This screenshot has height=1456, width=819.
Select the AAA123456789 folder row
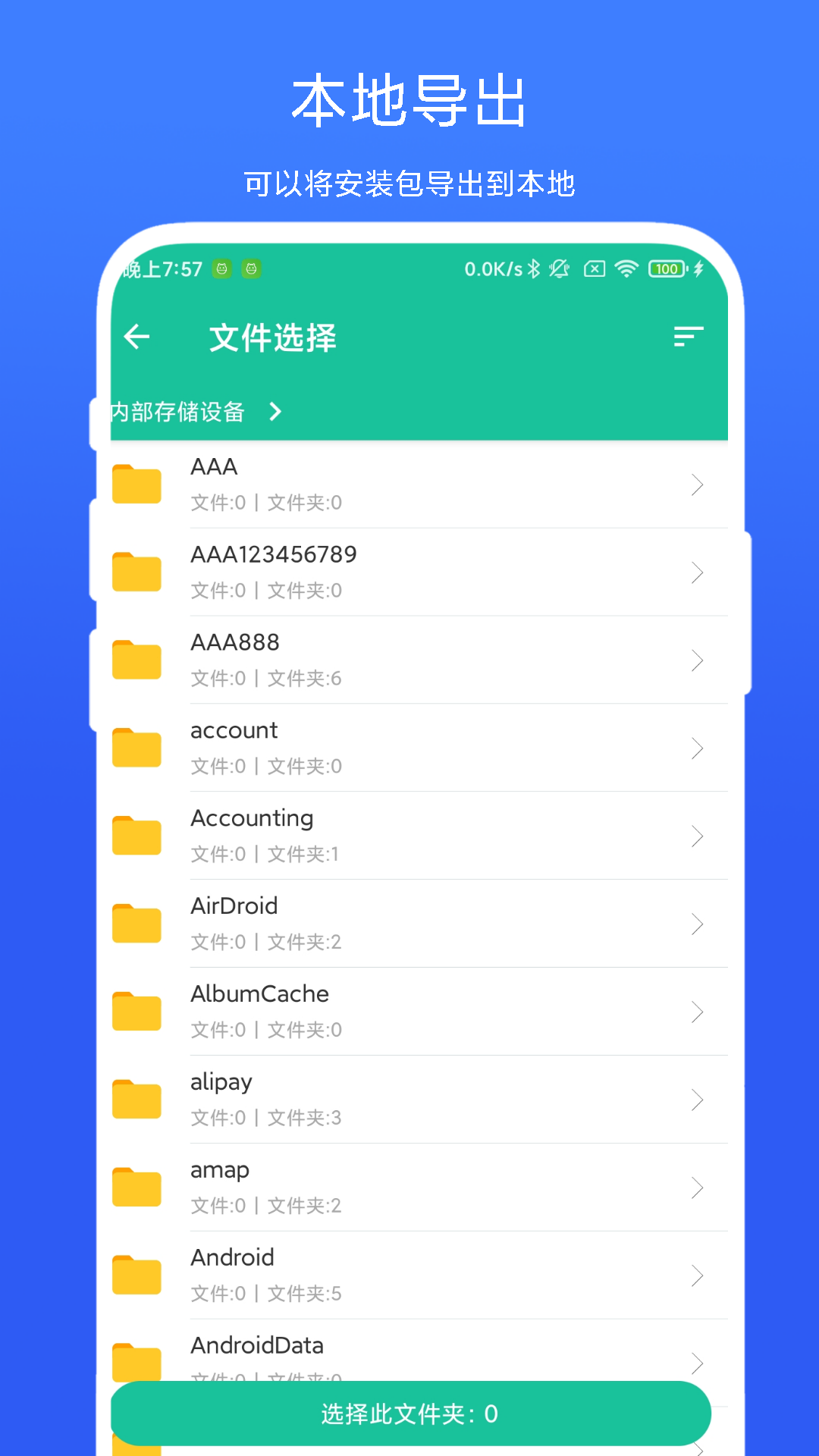tap(455, 572)
